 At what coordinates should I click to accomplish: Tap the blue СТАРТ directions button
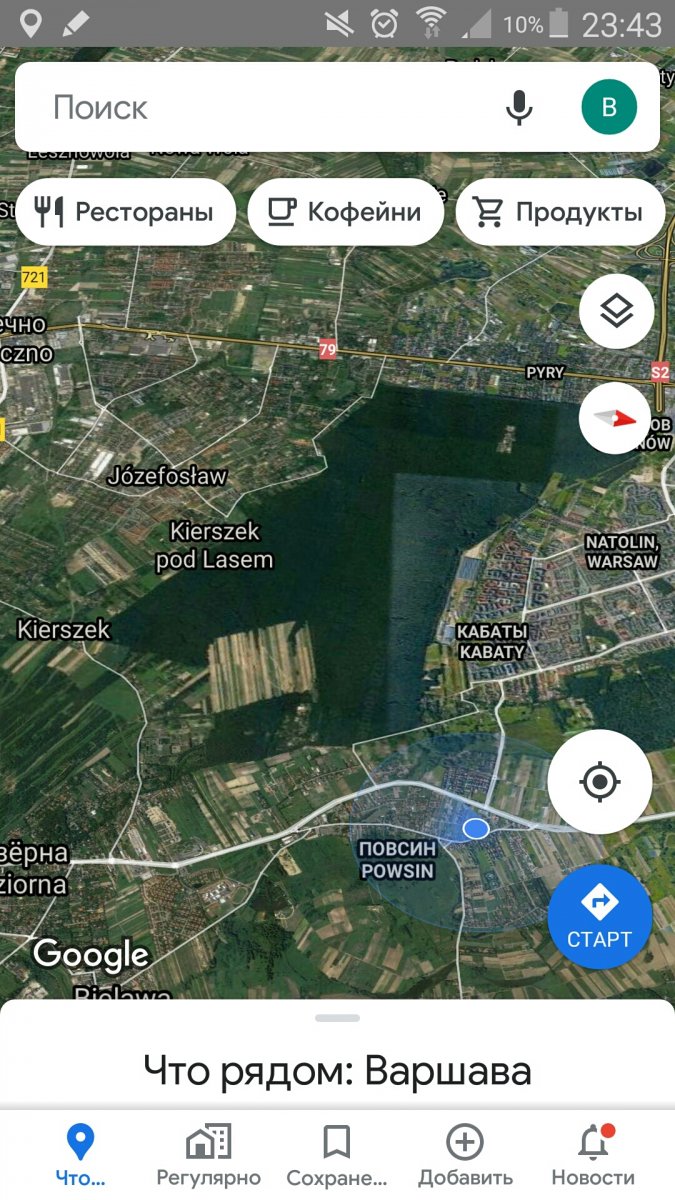pyautogui.click(x=600, y=917)
